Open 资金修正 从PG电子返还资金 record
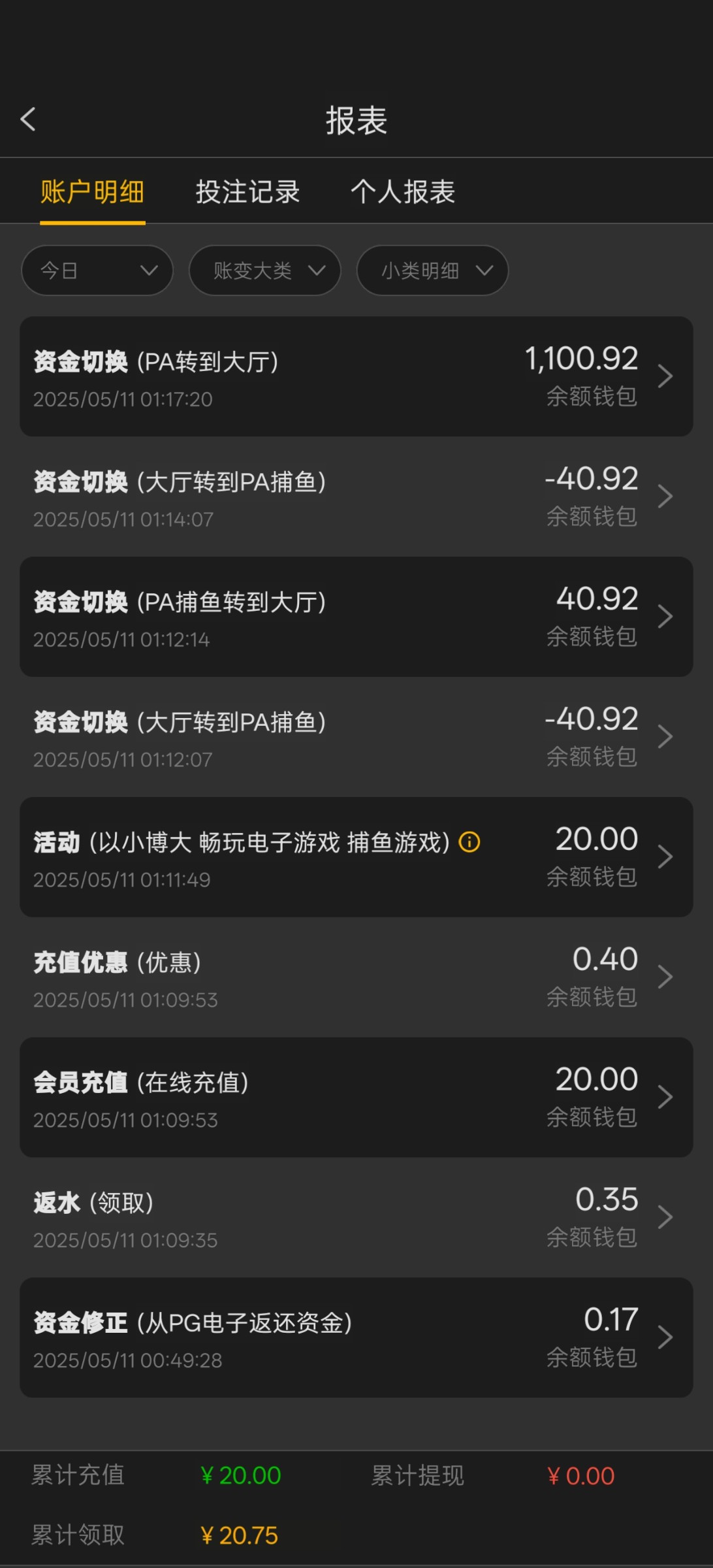The image size is (713, 1568). [356, 1339]
